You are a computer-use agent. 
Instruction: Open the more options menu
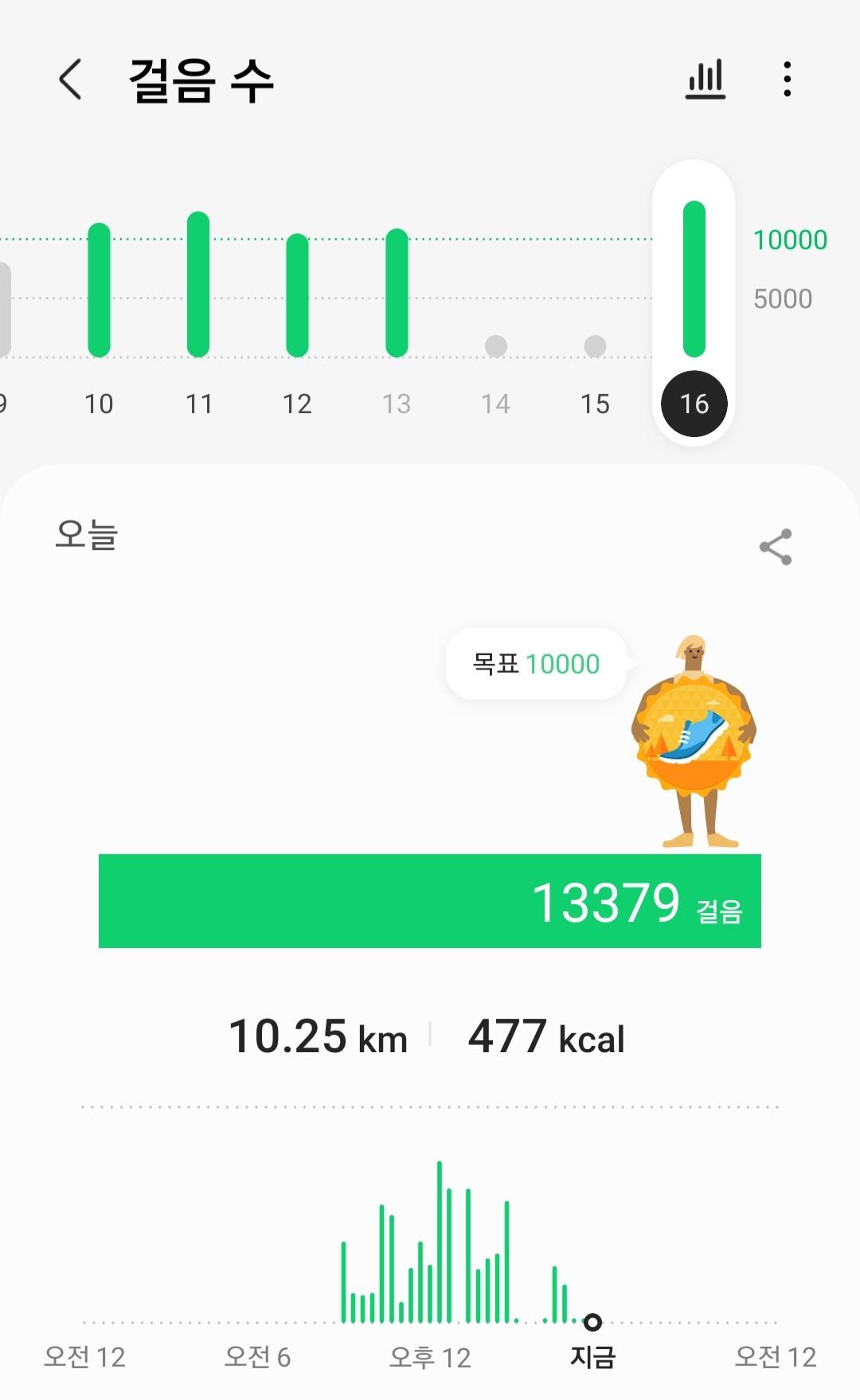787,80
